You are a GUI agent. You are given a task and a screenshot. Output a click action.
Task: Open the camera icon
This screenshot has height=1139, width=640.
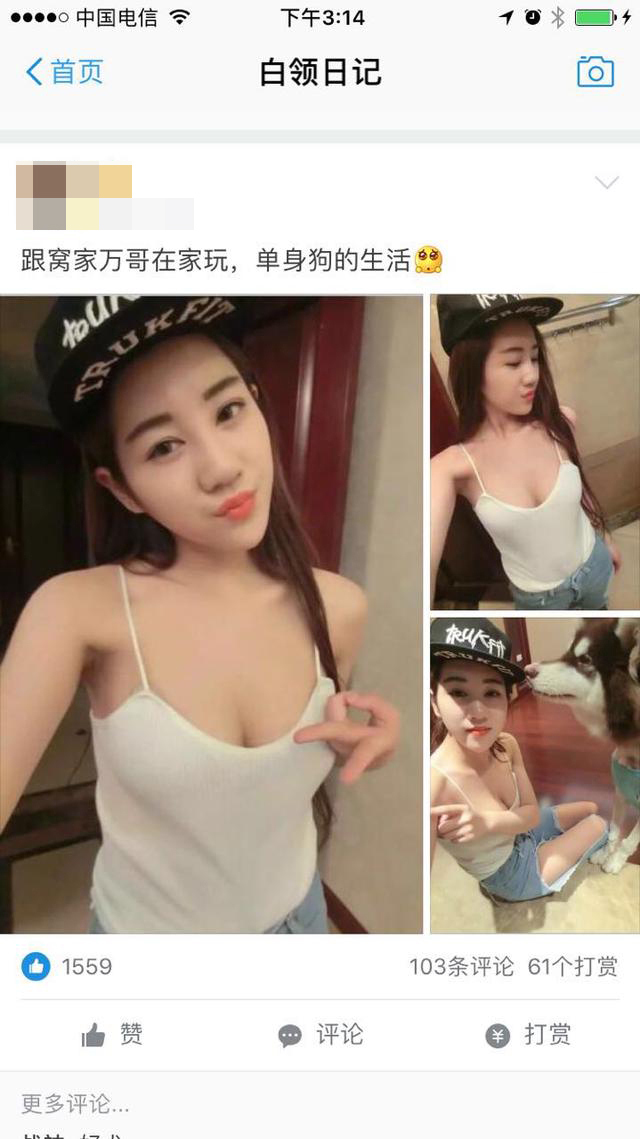click(x=595, y=72)
